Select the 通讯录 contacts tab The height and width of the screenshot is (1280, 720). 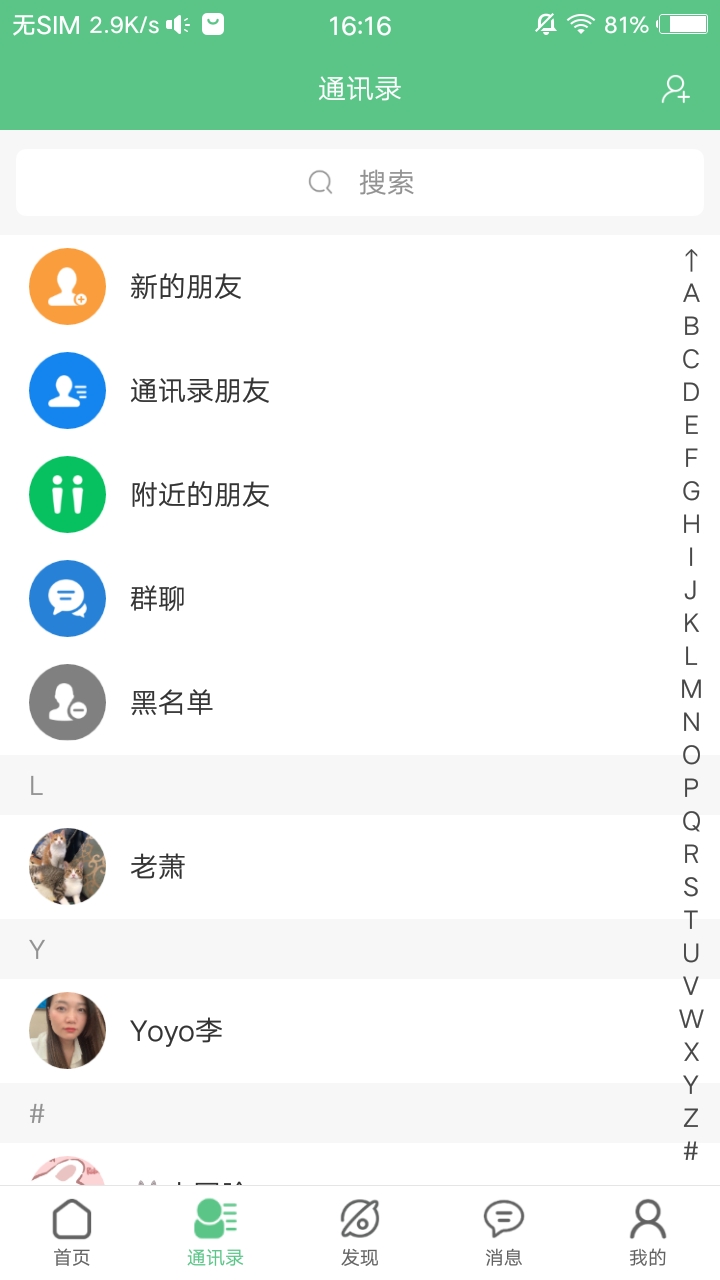pyautogui.click(x=216, y=1233)
